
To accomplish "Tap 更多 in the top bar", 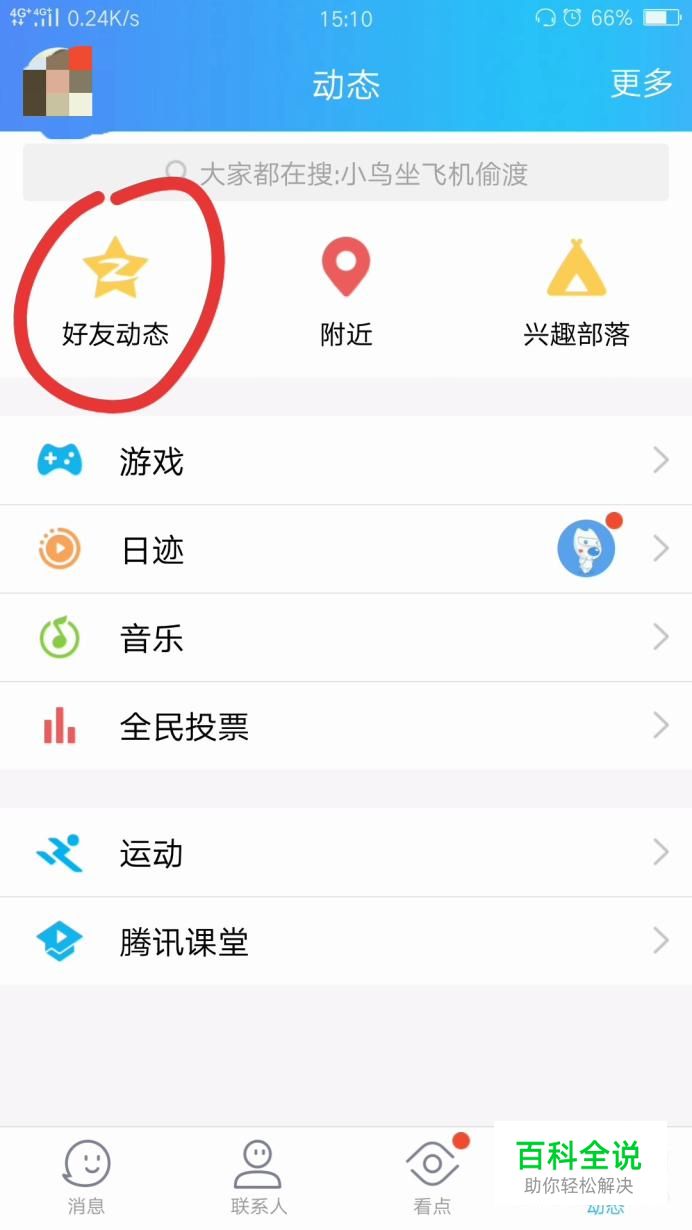I will 641,84.
